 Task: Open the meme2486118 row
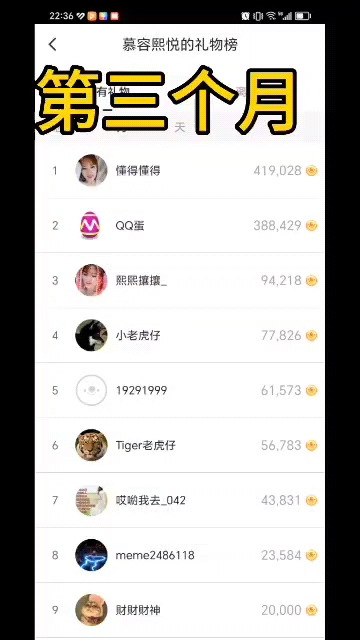[180, 556]
